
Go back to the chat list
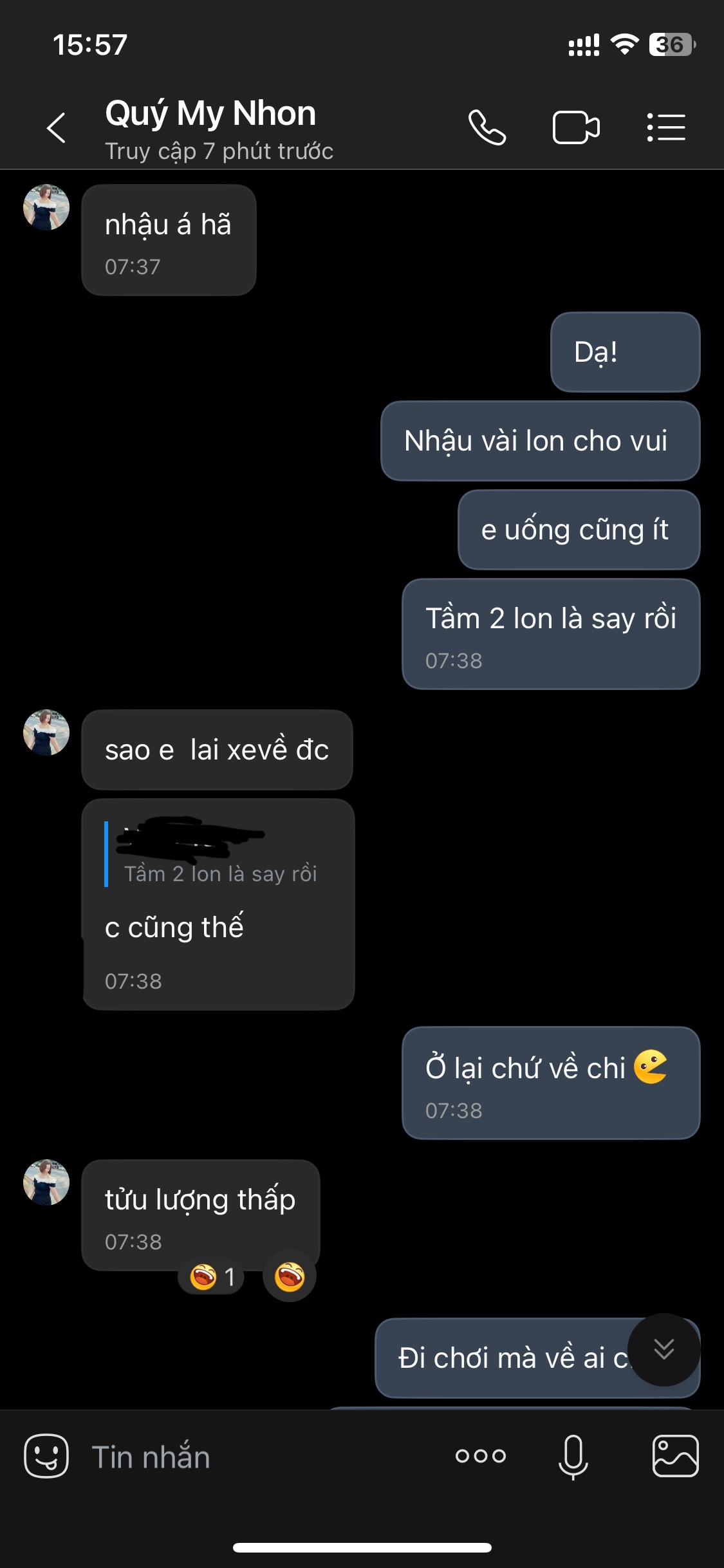pyautogui.click(x=57, y=127)
